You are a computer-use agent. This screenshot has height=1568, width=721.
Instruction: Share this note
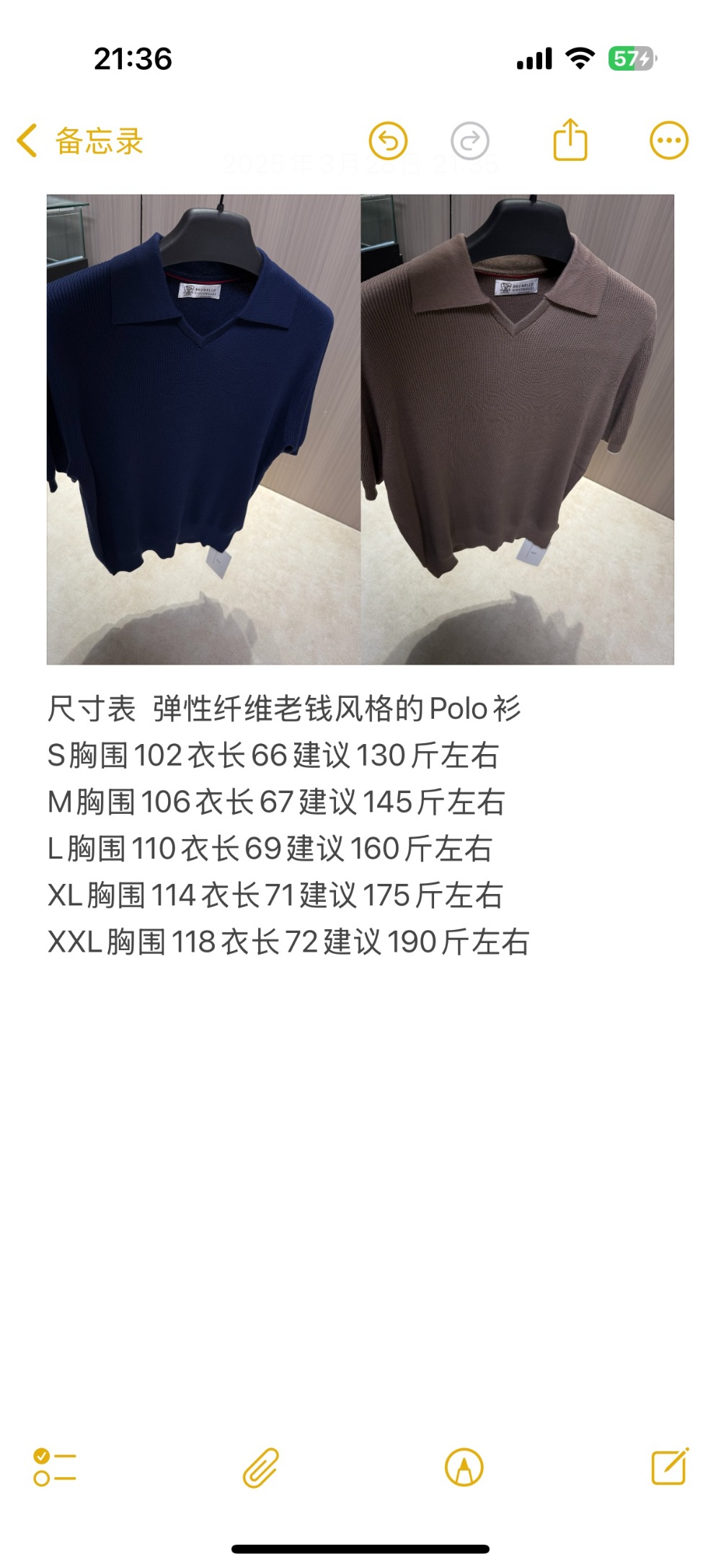[x=570, y=140]
